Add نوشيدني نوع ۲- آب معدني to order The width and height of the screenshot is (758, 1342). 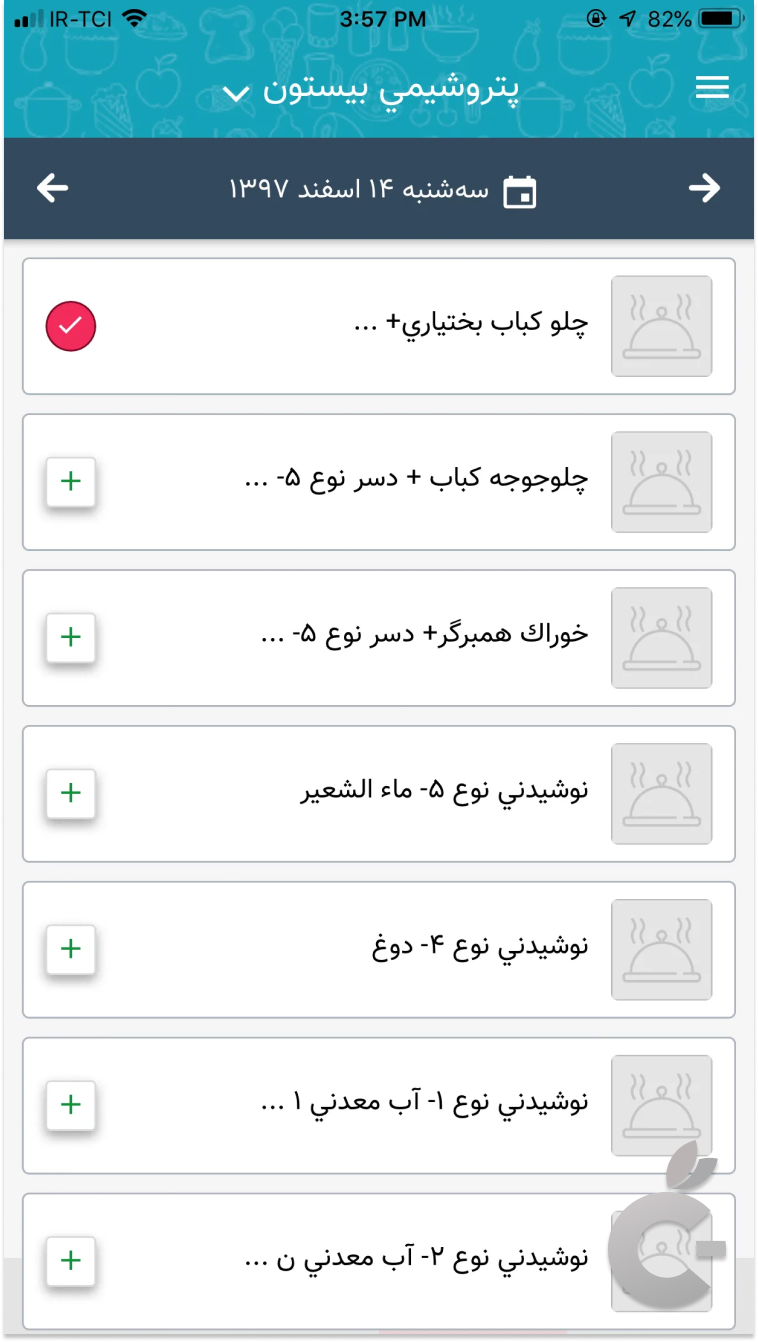point(71,1260)
